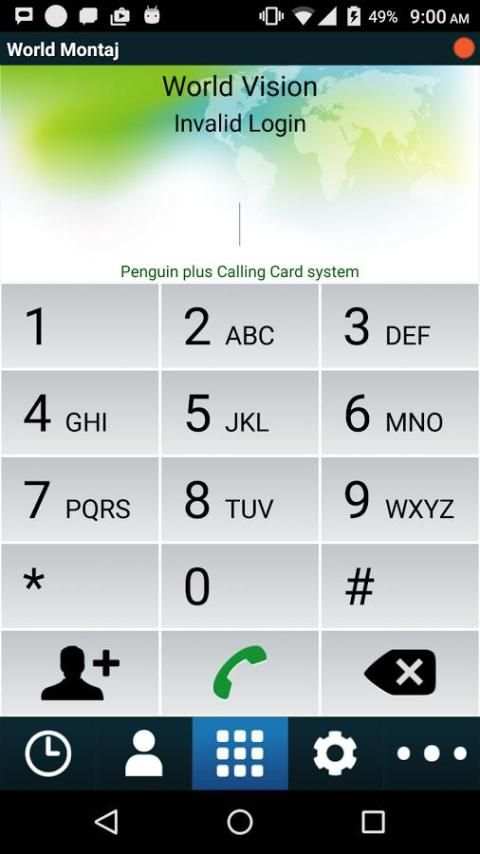Add number as new contact
480x854 pixels.
[80, 673]
